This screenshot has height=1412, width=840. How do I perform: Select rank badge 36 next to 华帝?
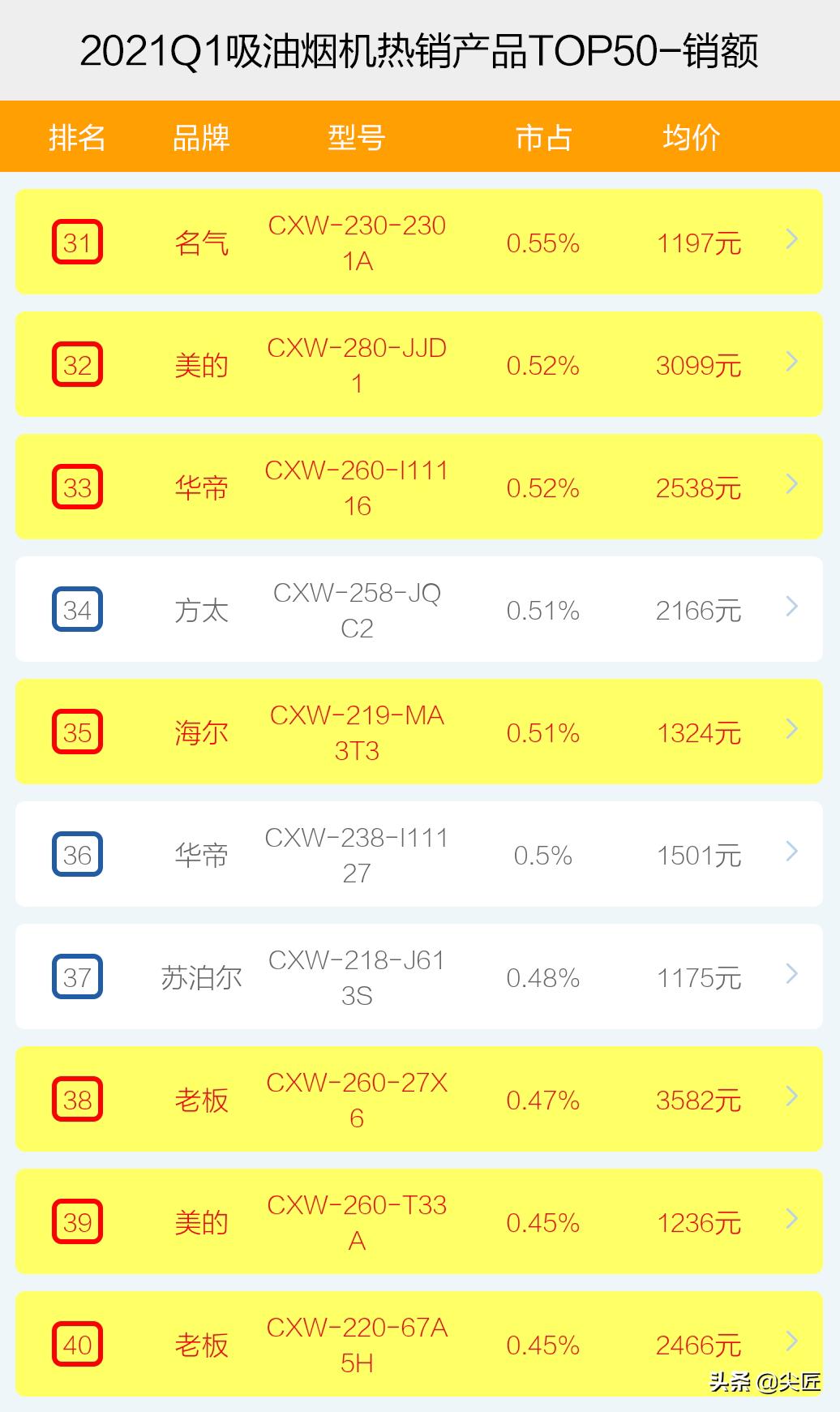tap(78, 855)
